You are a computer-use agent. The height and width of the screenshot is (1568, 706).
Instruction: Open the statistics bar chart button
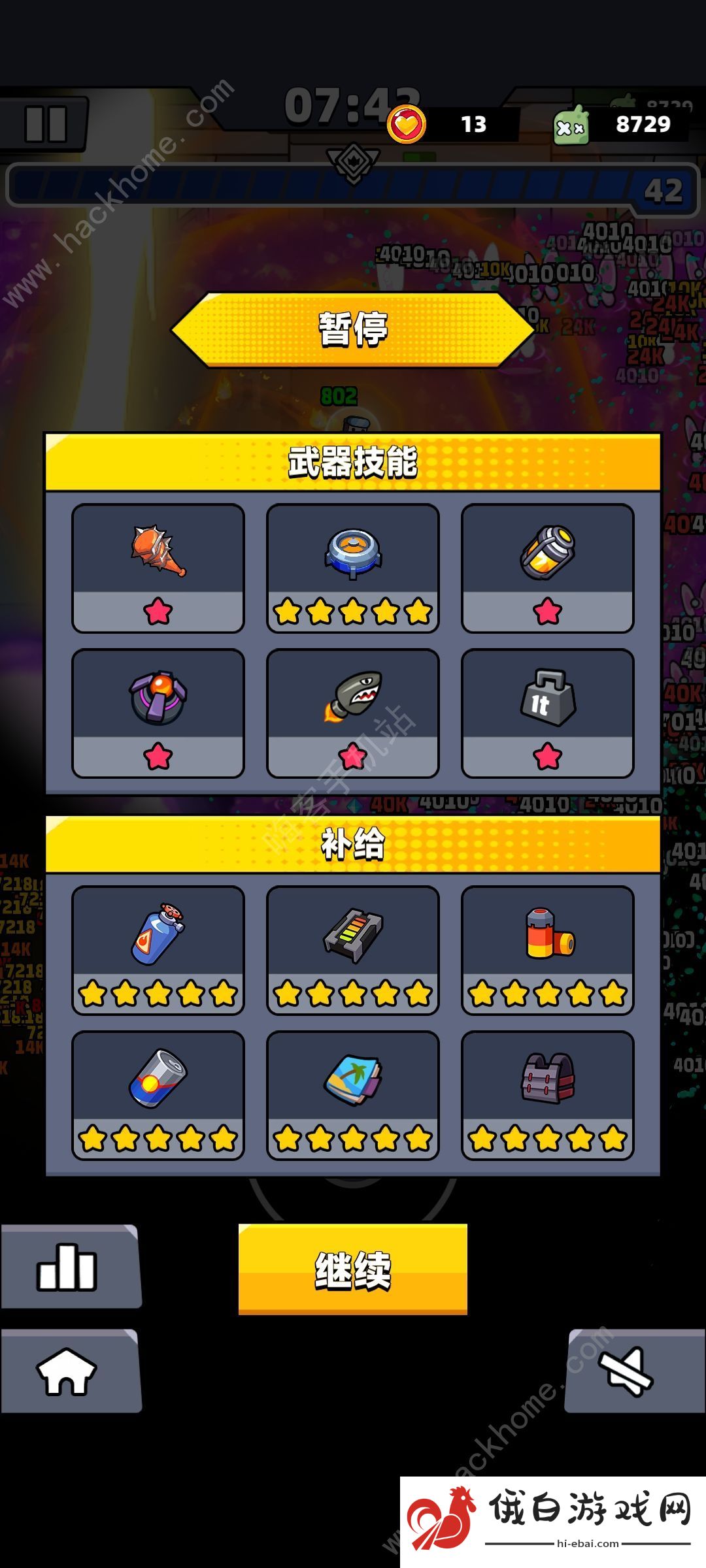68,1266
